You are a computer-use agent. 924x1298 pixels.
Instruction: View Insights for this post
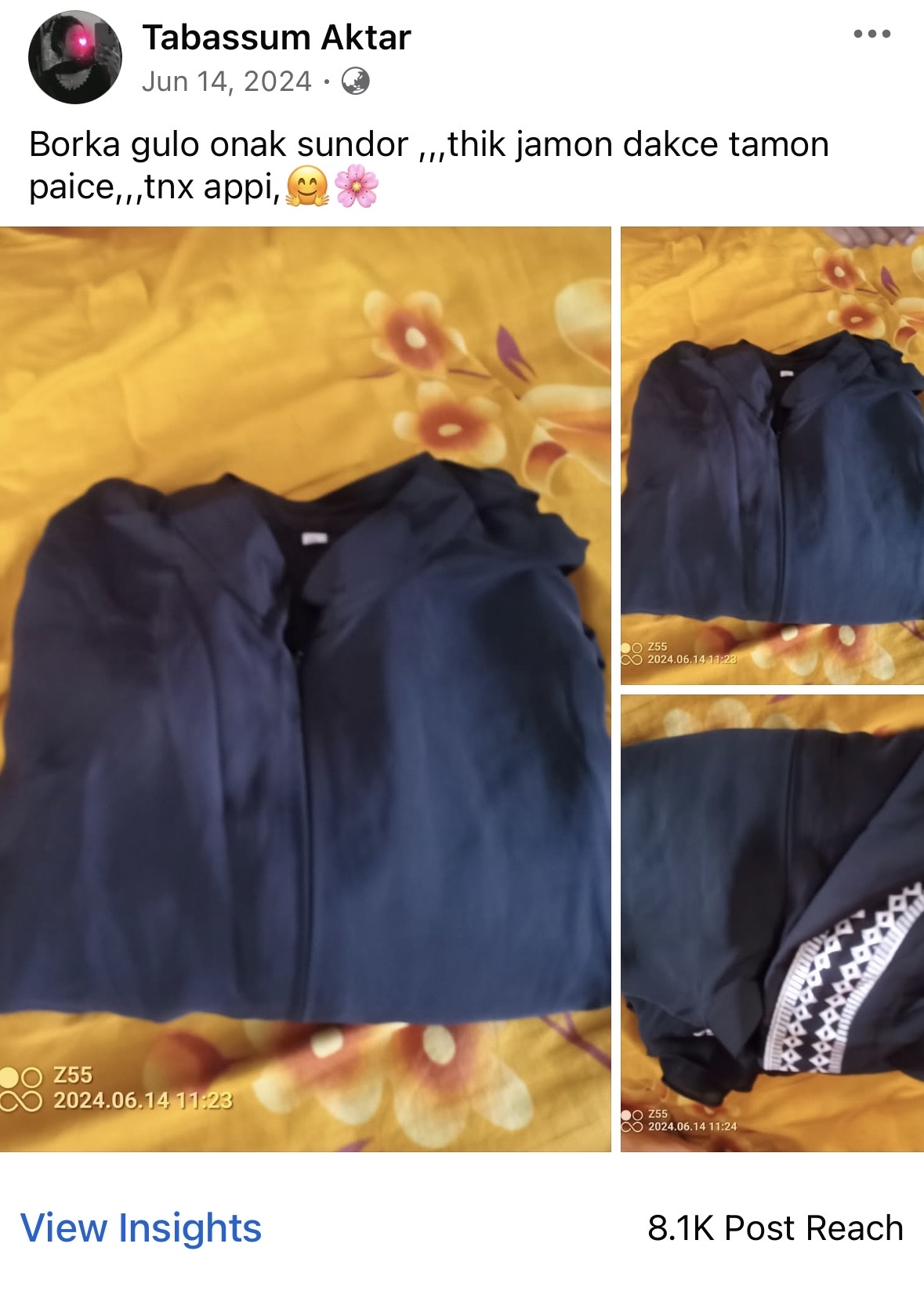(141, 1227)
